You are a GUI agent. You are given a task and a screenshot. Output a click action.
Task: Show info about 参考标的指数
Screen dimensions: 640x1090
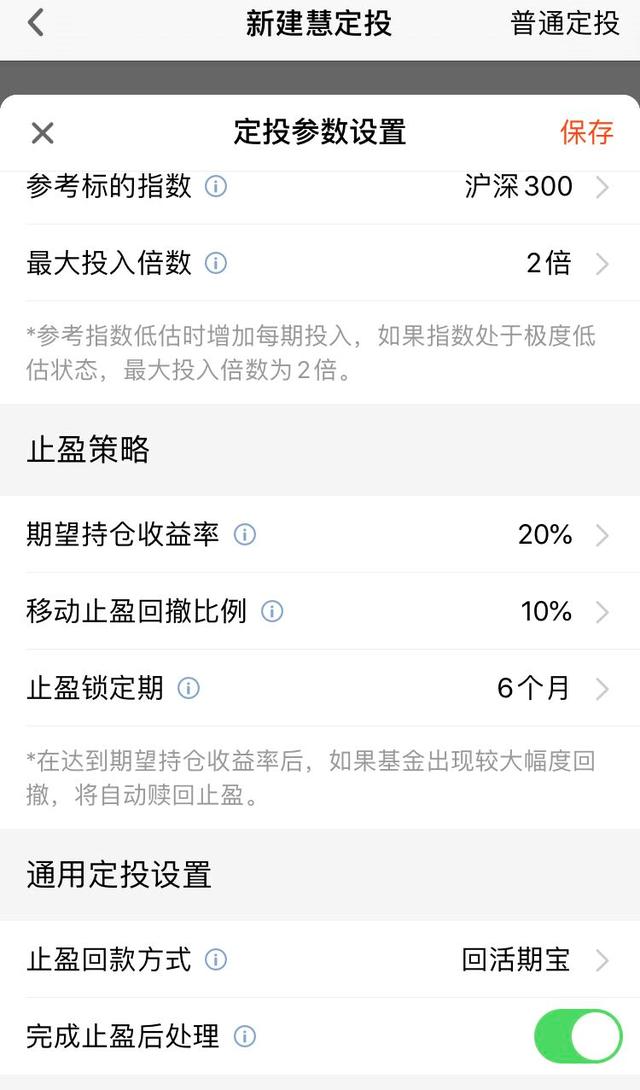click(x=215, y=186)
